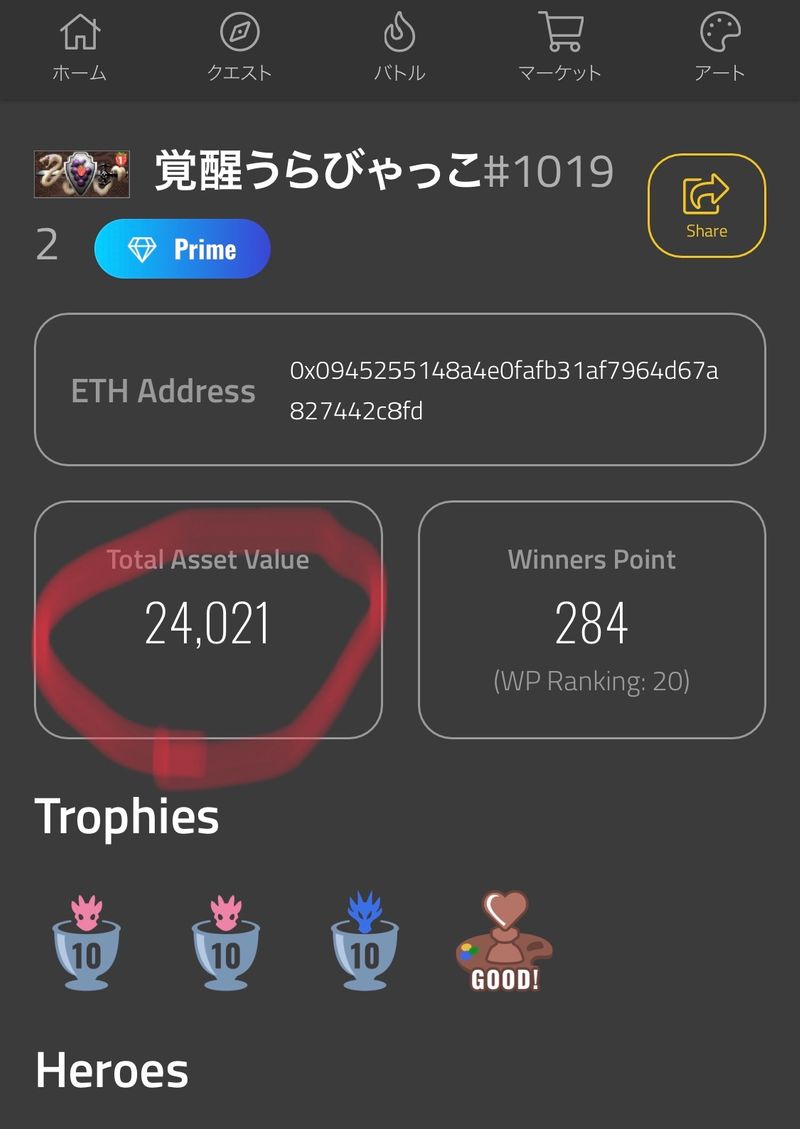
Task: Switch to the アート tab
Action: 719,48
